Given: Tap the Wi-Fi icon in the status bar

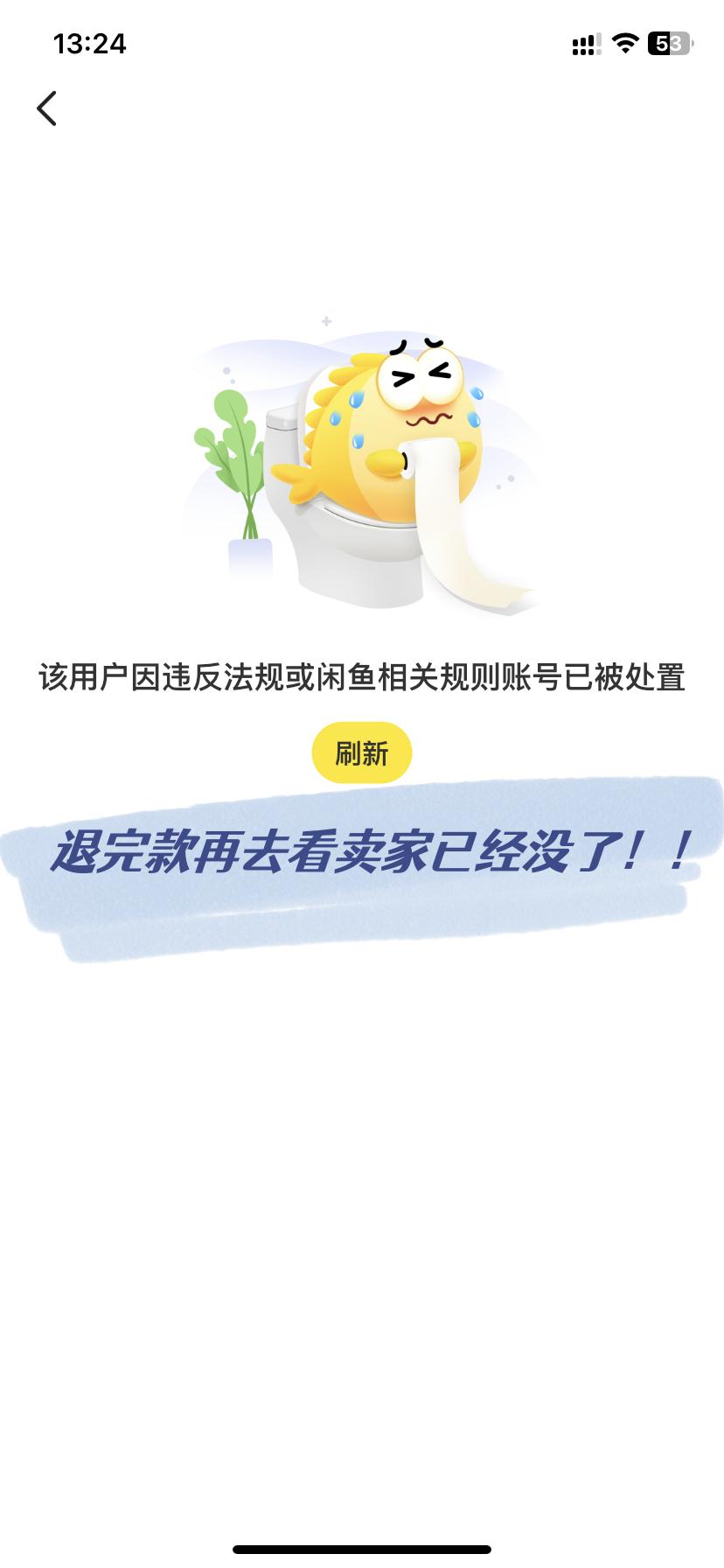Looking at the screenshot, I should (623, 42).
